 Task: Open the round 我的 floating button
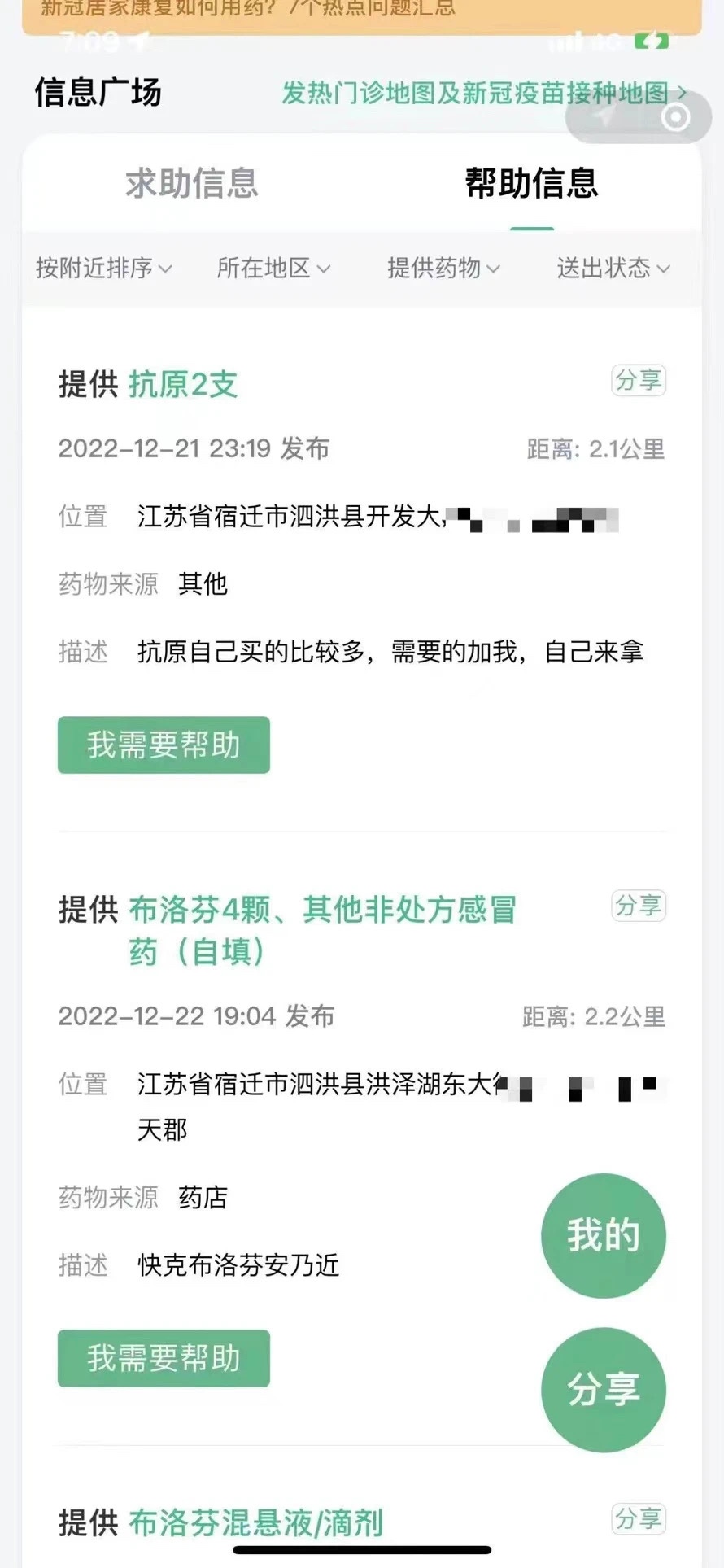tap(604, 1235)
